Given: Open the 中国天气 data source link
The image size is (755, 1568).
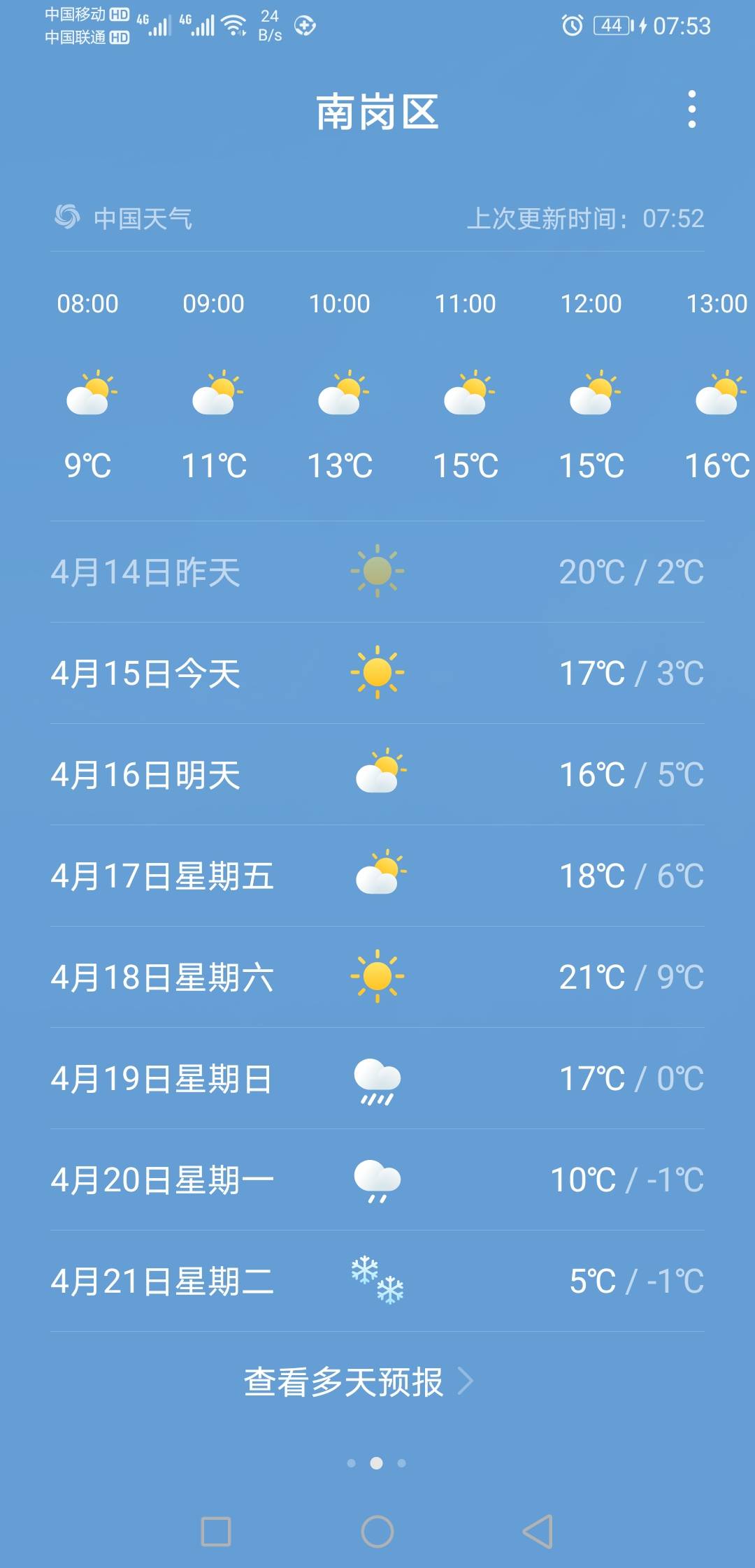Looking at the screenshot, I should (124, 218).
